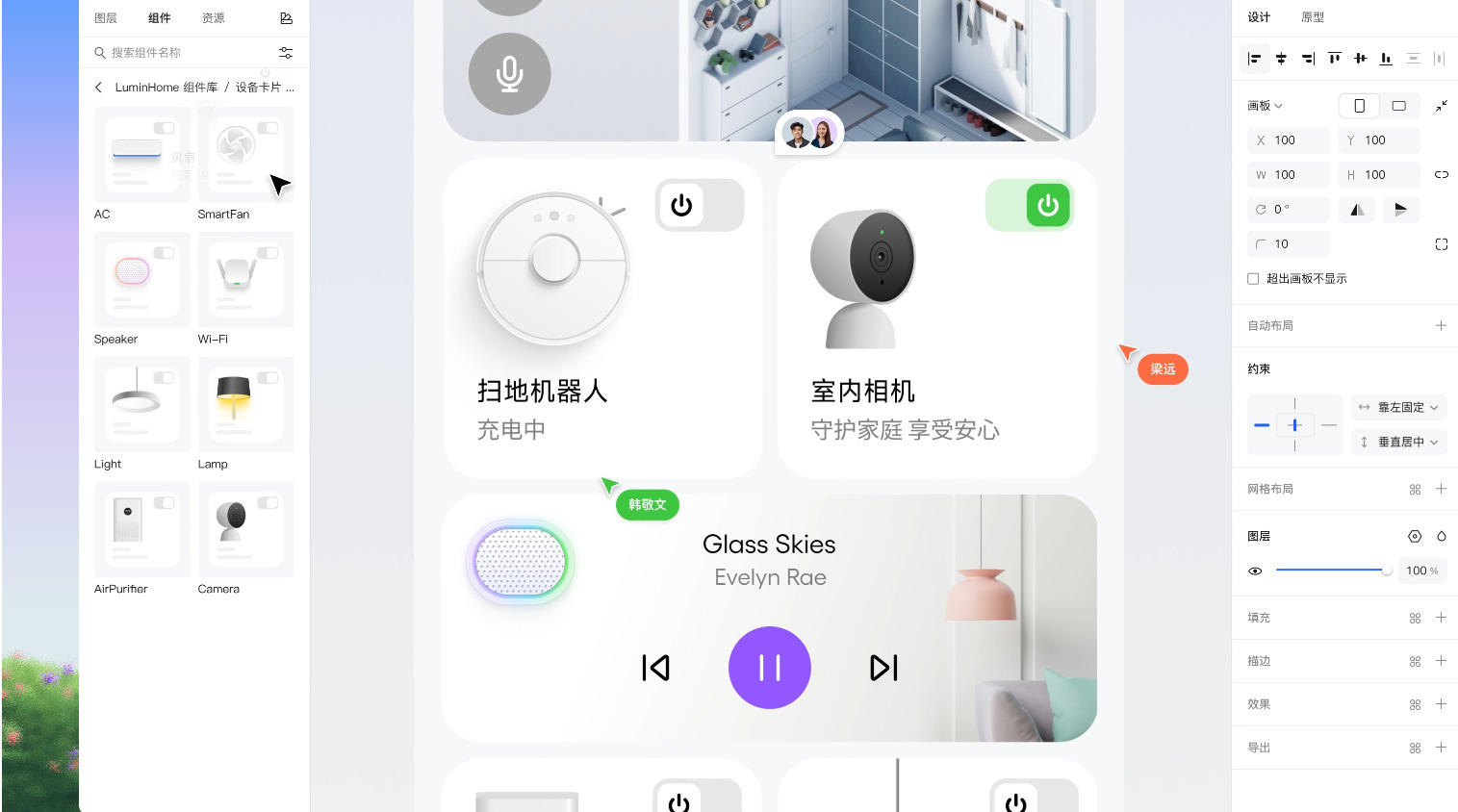Add an 导出 export setting

point(1441,748)
